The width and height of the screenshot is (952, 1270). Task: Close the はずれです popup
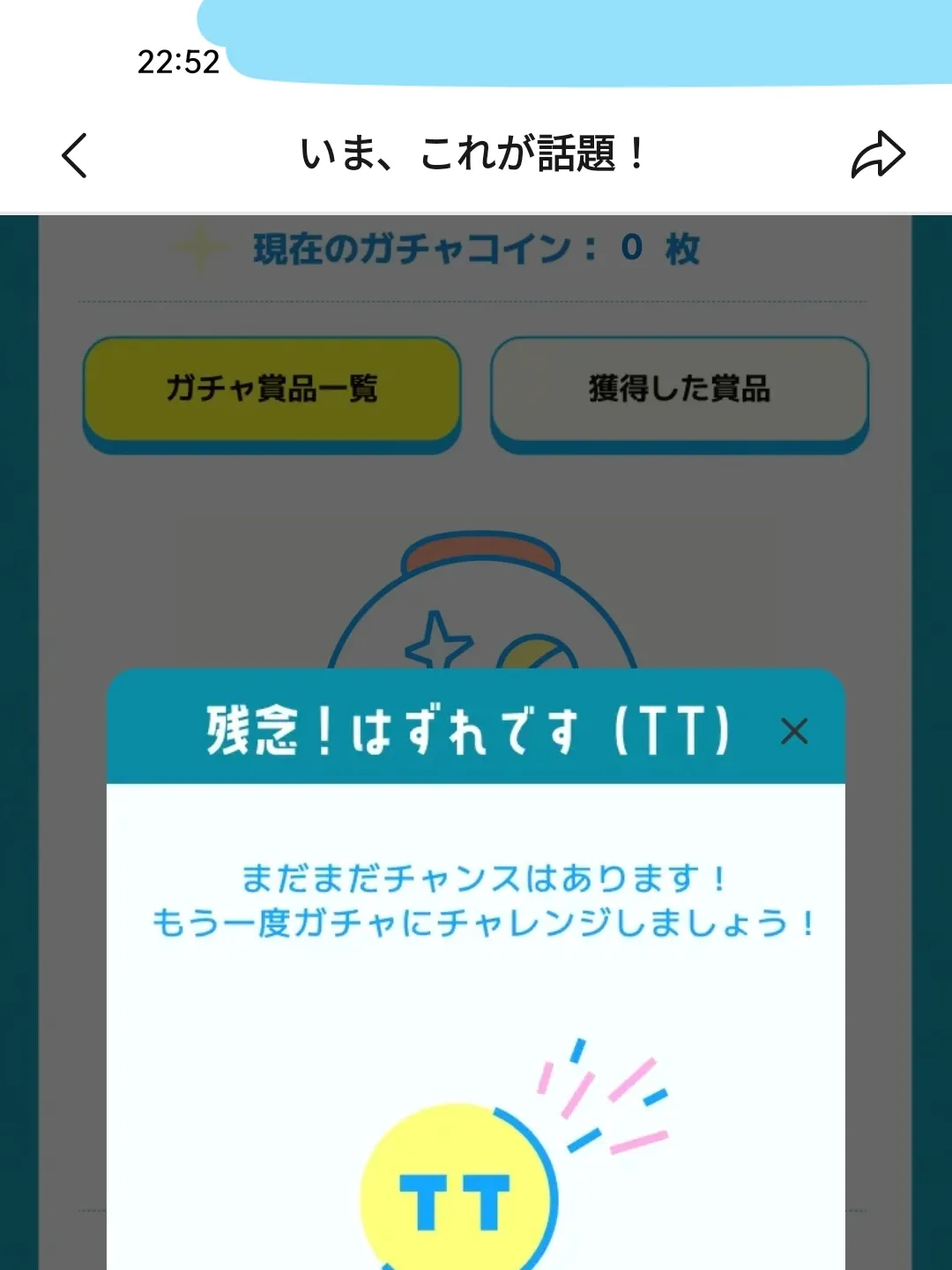point(794,730)
